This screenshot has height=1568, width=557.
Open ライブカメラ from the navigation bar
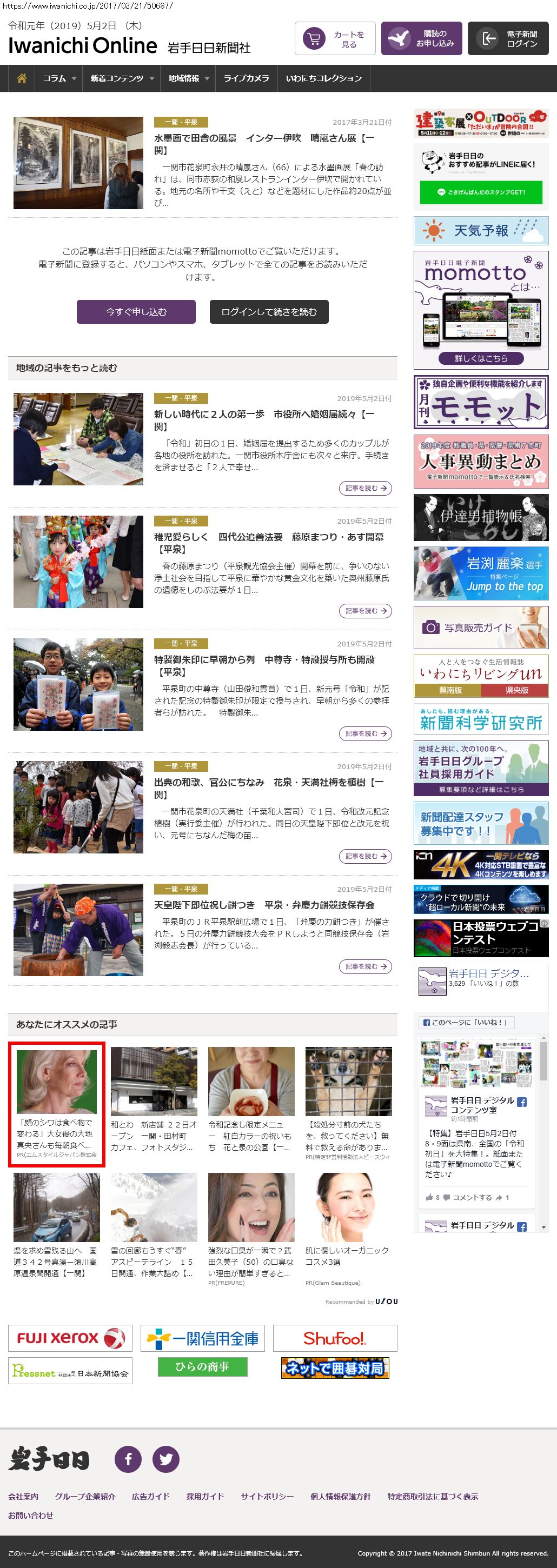pyautogui.click(x=246, y=78)
